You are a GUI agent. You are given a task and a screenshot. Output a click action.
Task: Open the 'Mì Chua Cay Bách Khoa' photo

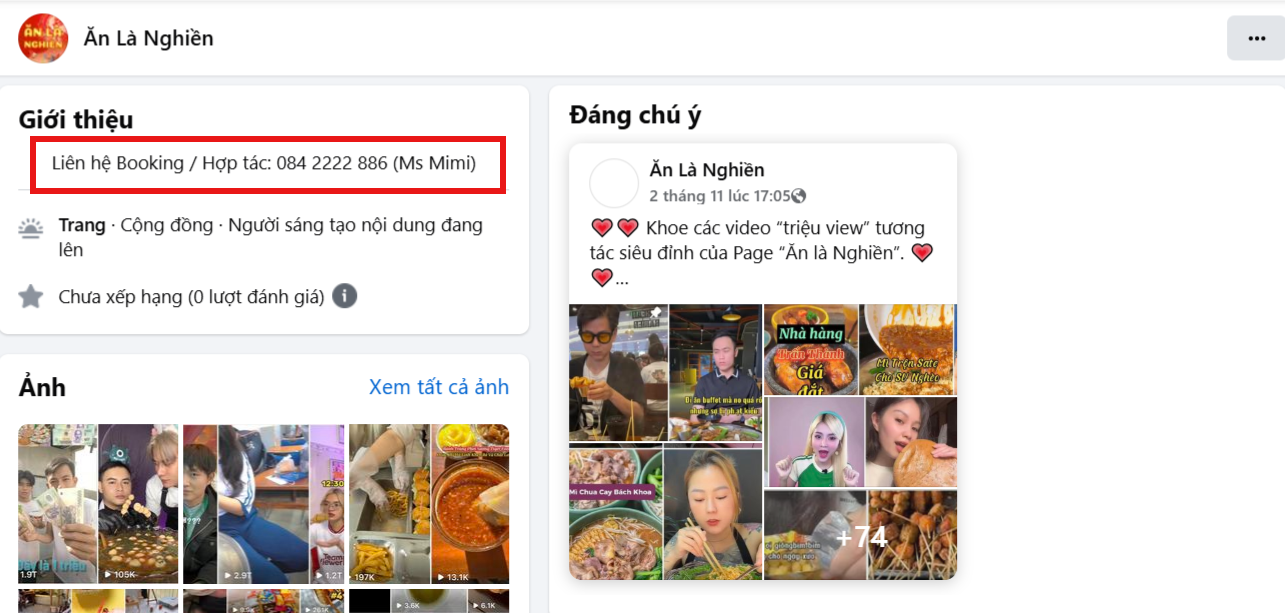614,512
